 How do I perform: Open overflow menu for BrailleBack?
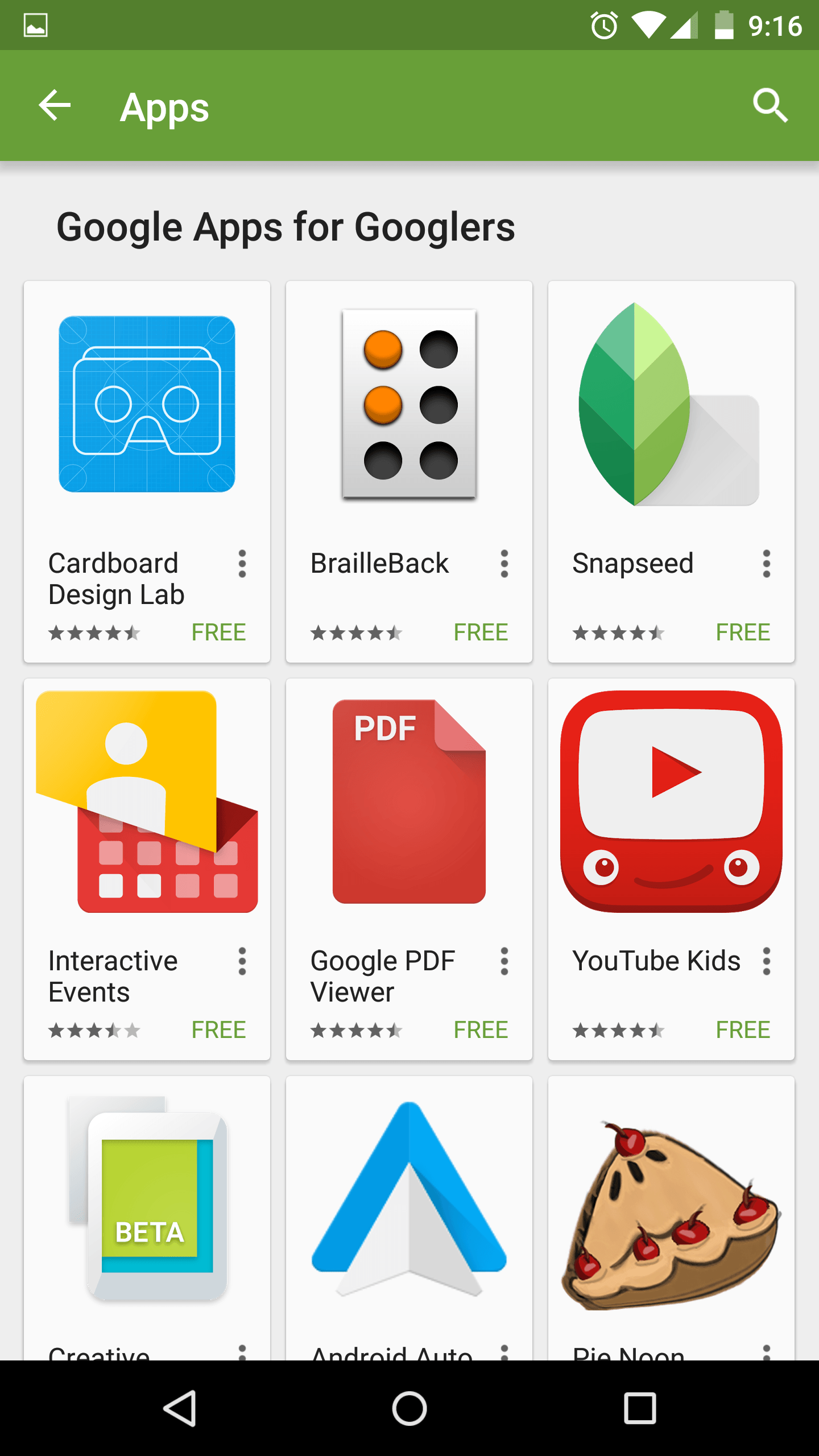pyautogui.click(x=504, y=564)
